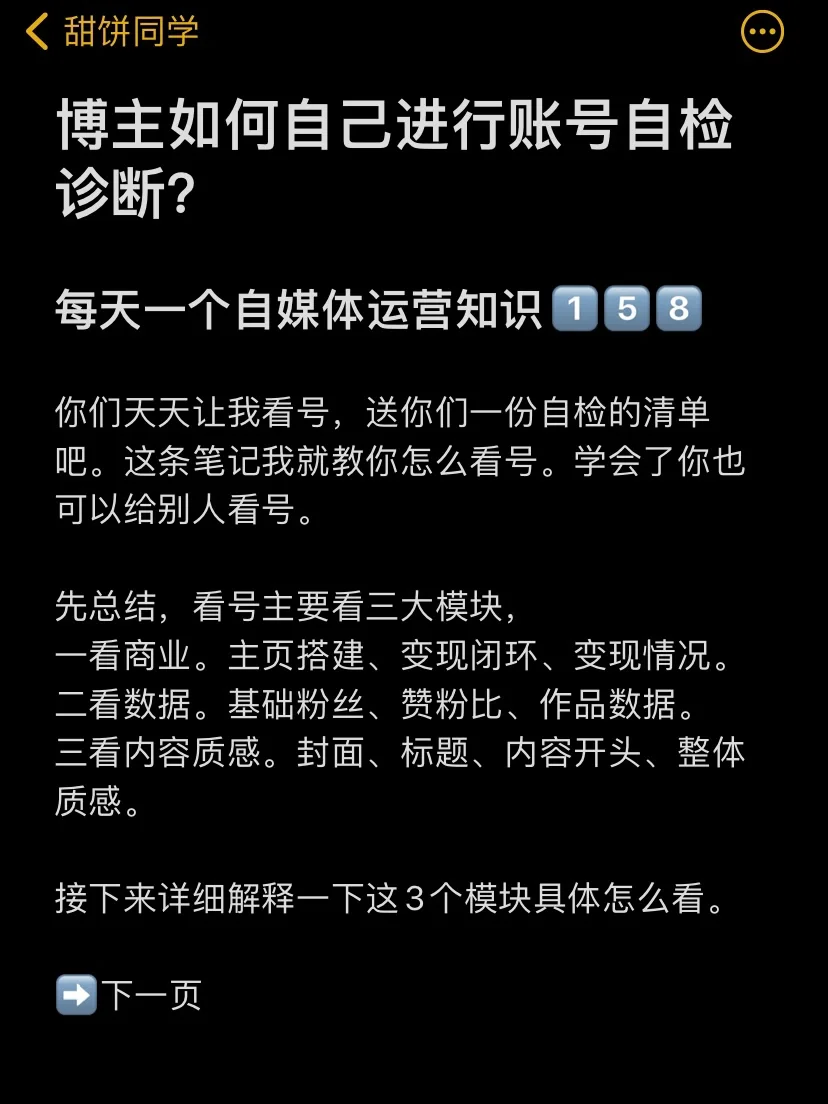Select the paragraph starting 你们天天让我看号
The height and width of the screenshot is (1104, 828).
[400, 460]
